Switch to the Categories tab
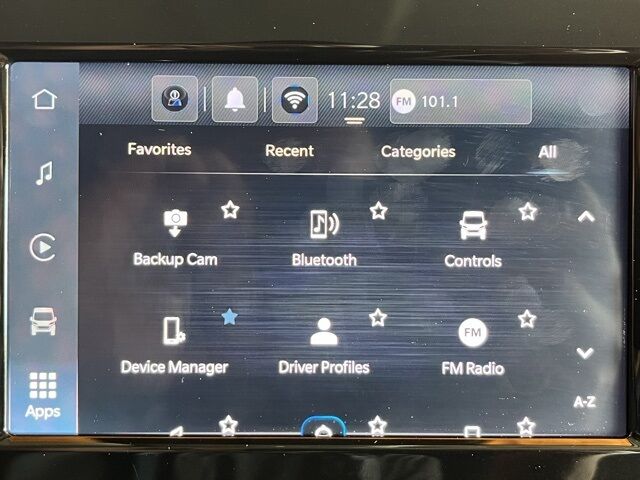The height and width of the screenshot is (480, 640). pyautogui.click(x=418, y=152)
